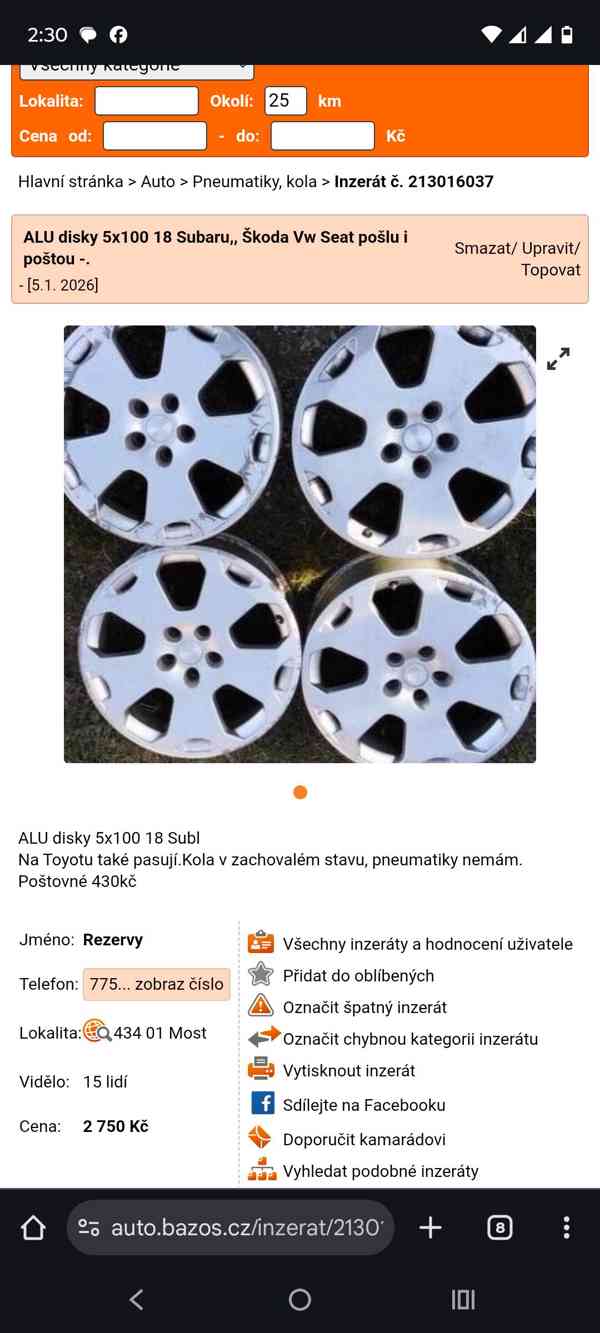Image resolution: width=600 pixels, height=1333 pixels.
Task: Report ad with Označit špatný inzerát
Action: click(x=364, y=1007)
